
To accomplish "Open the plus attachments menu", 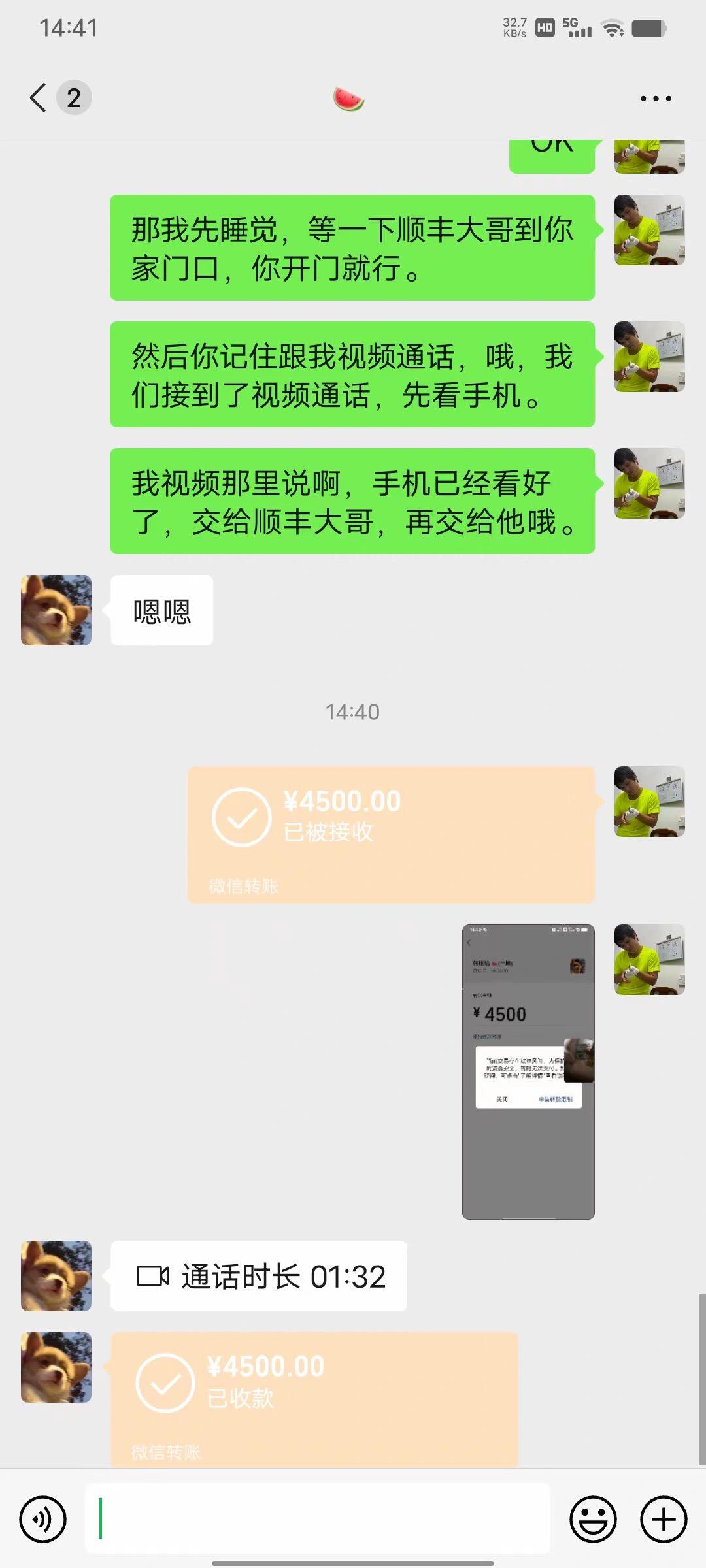I will (x=663, y=1519).
